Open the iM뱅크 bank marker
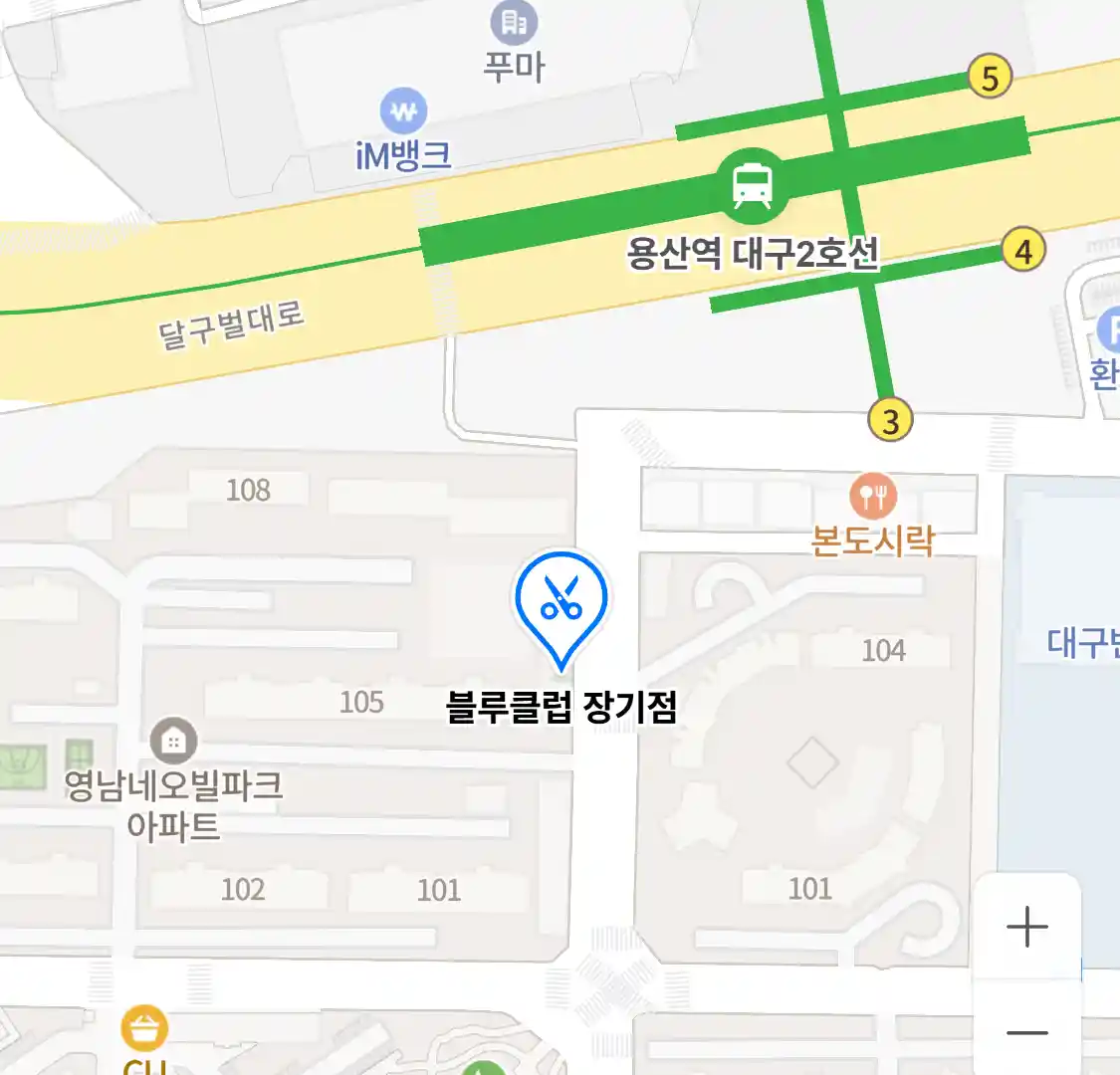 [x=403, y=112]
